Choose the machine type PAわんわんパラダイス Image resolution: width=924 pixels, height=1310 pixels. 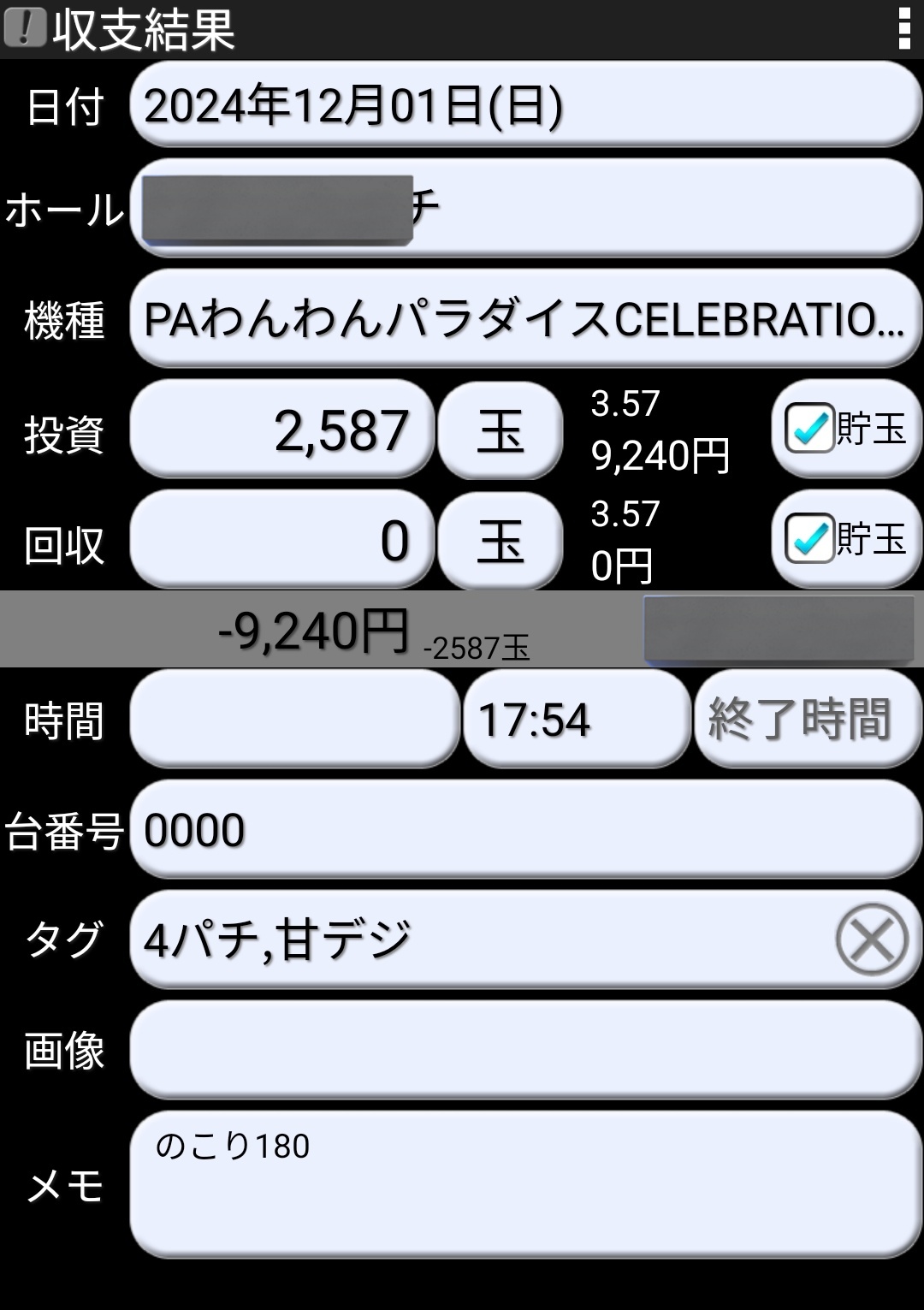pyautogui.click(x=524, y=319)
